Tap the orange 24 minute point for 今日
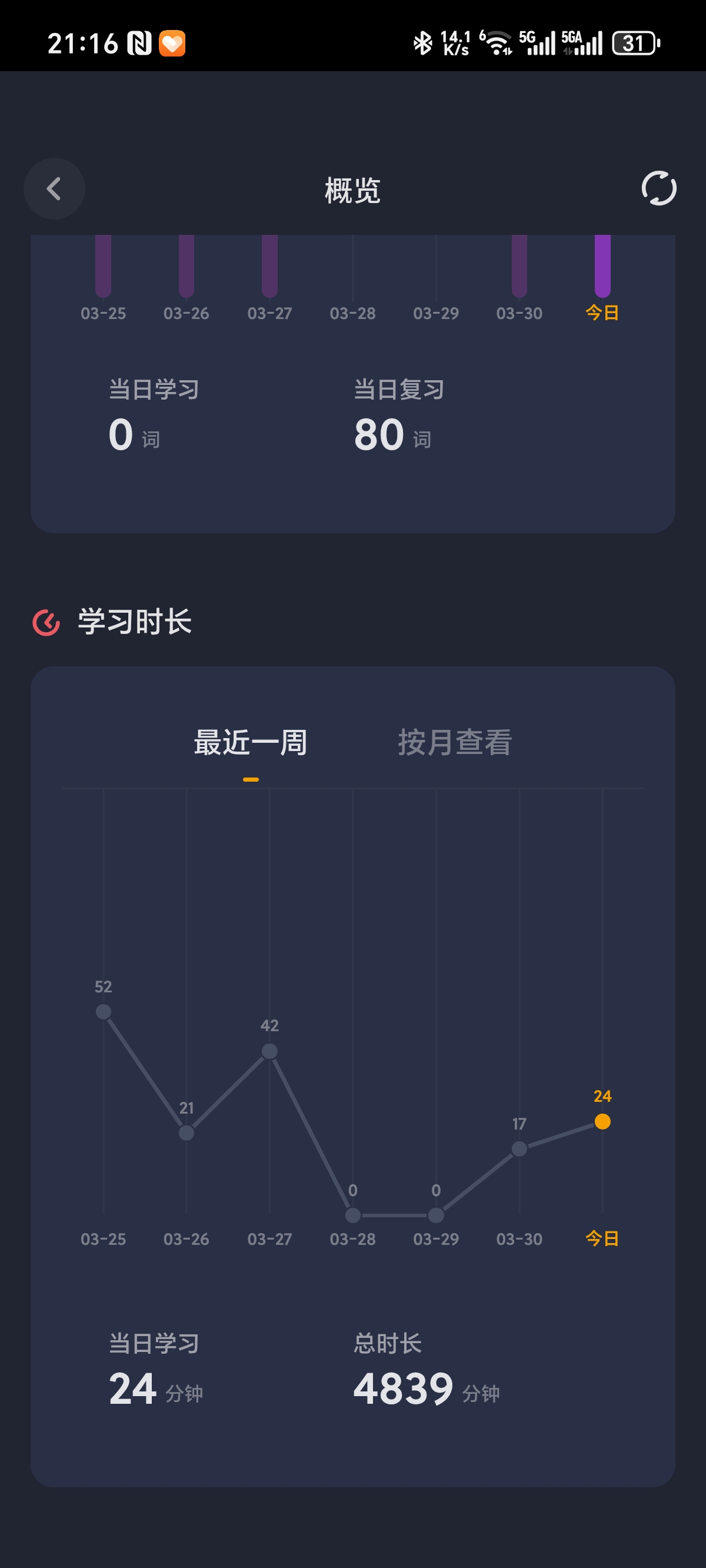 point(602,1121)
